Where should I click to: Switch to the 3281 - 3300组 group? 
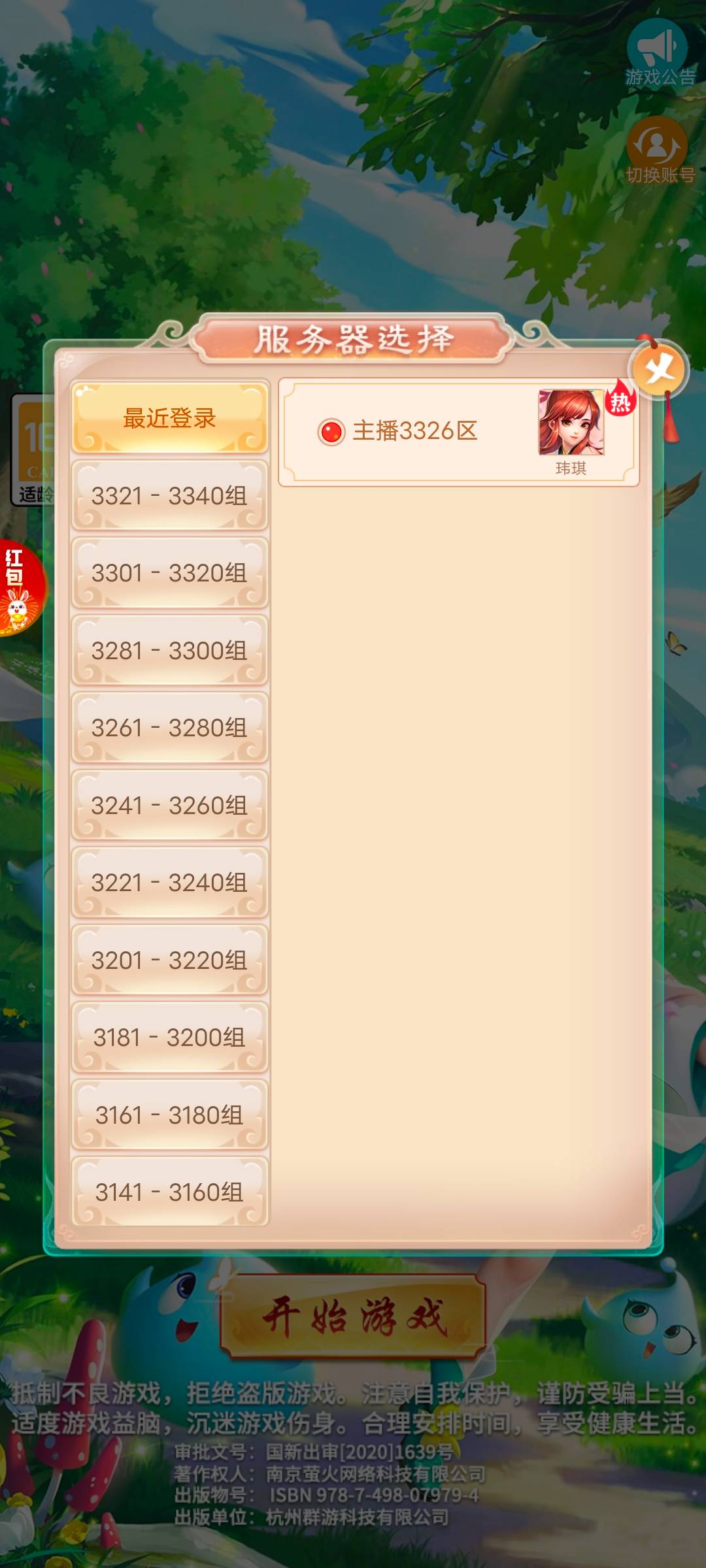click(x=169, y=651)
